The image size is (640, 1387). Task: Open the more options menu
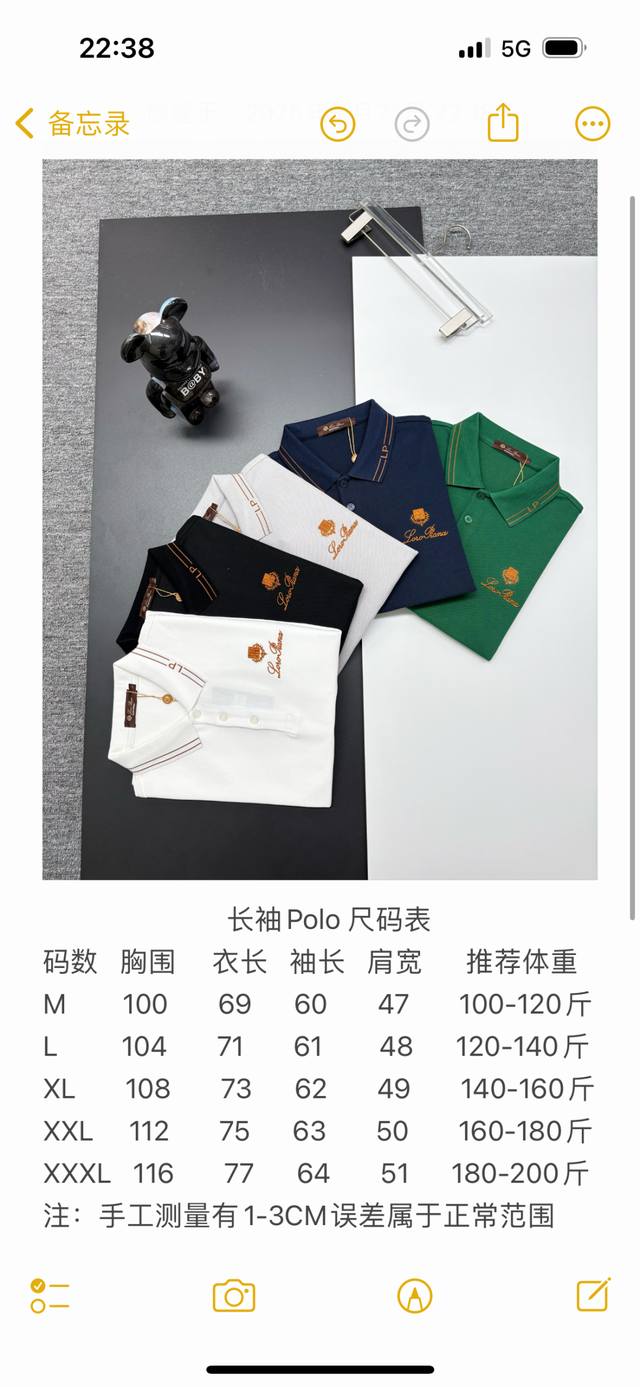point(592,124)
